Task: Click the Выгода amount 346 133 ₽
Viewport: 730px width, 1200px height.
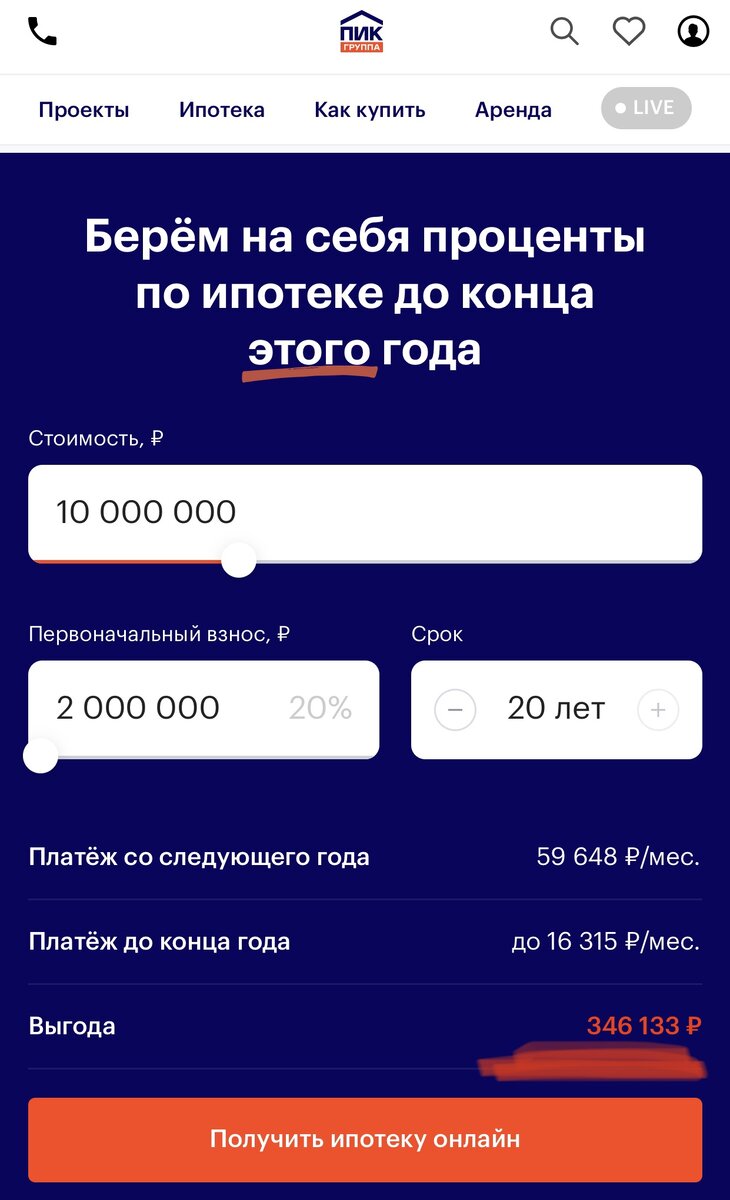Action: click(645, 1025)
